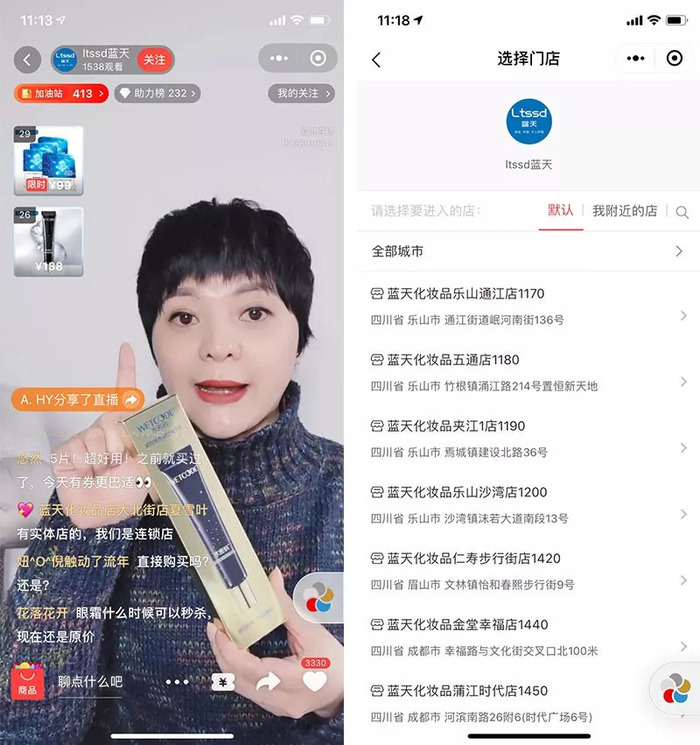
Task: Search stores with the magnifier icon
Action: (682, 212)
